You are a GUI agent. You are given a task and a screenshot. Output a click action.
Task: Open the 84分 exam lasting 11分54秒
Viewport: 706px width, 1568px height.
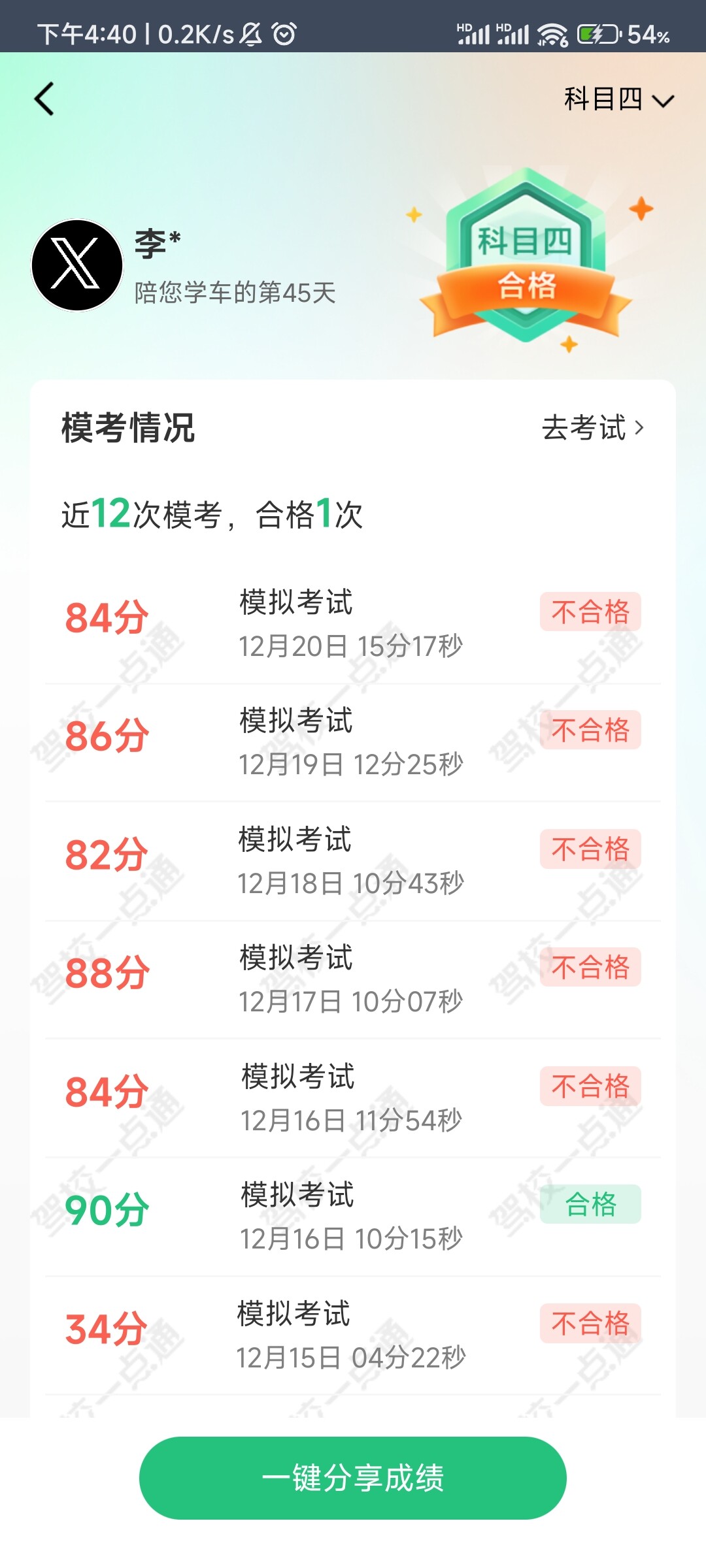352,1098
